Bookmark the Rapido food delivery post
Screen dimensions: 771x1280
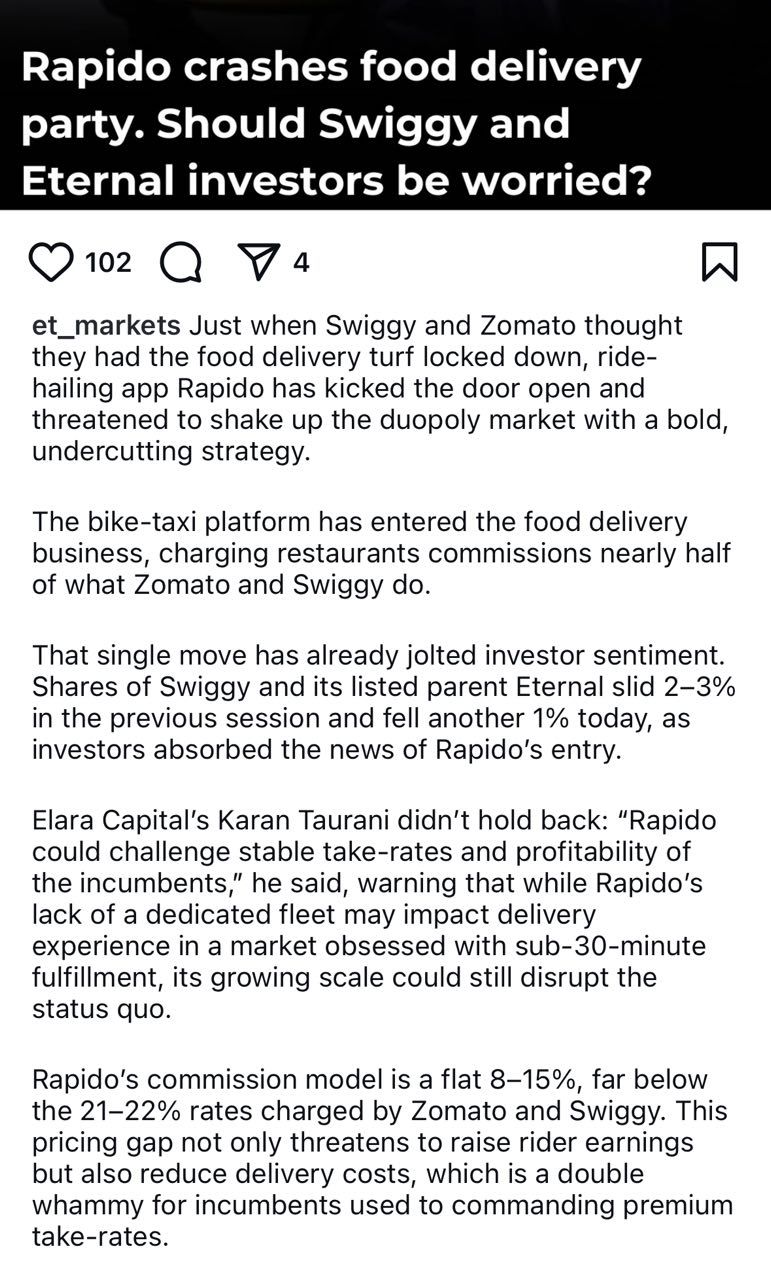pos(720,262)
